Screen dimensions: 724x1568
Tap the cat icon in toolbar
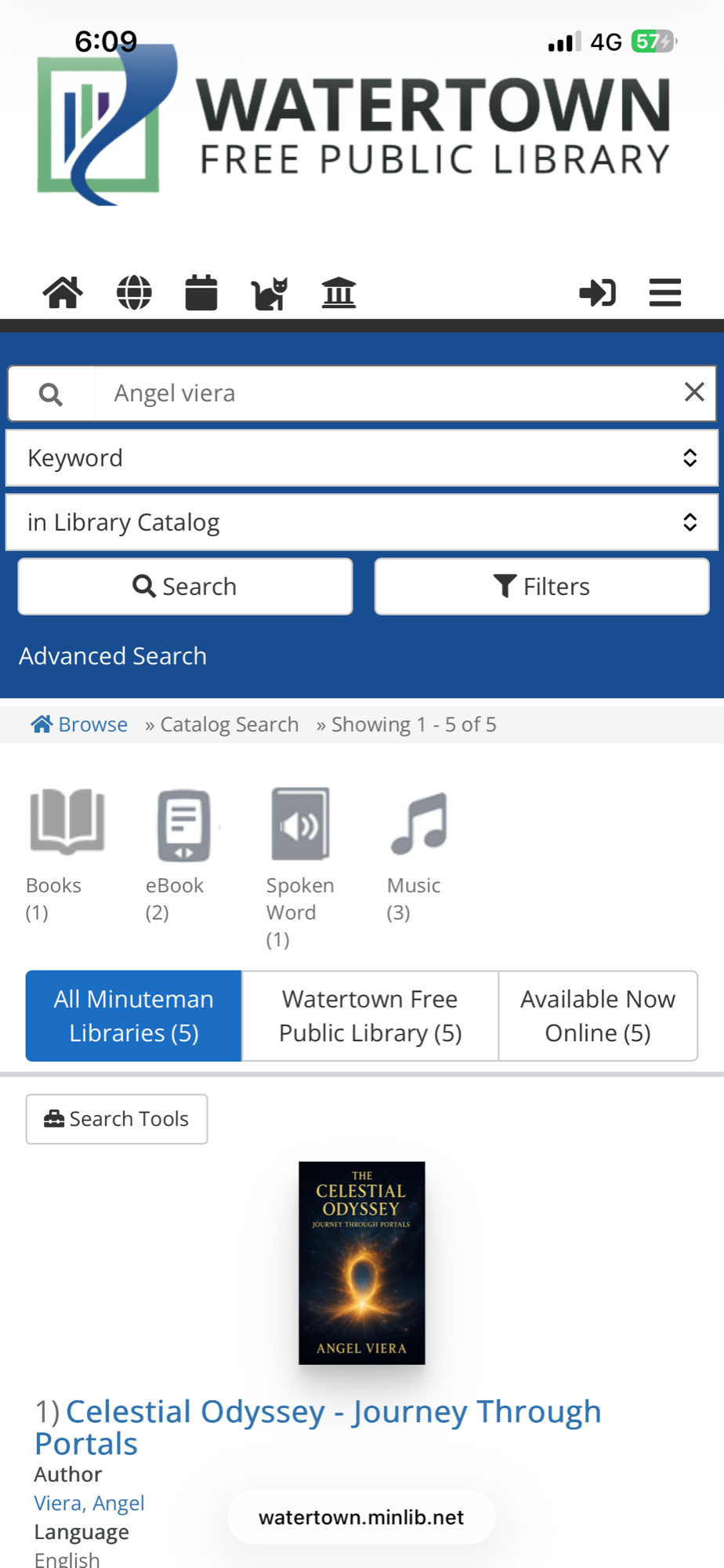pyautogui.click(x=270, y=293)
